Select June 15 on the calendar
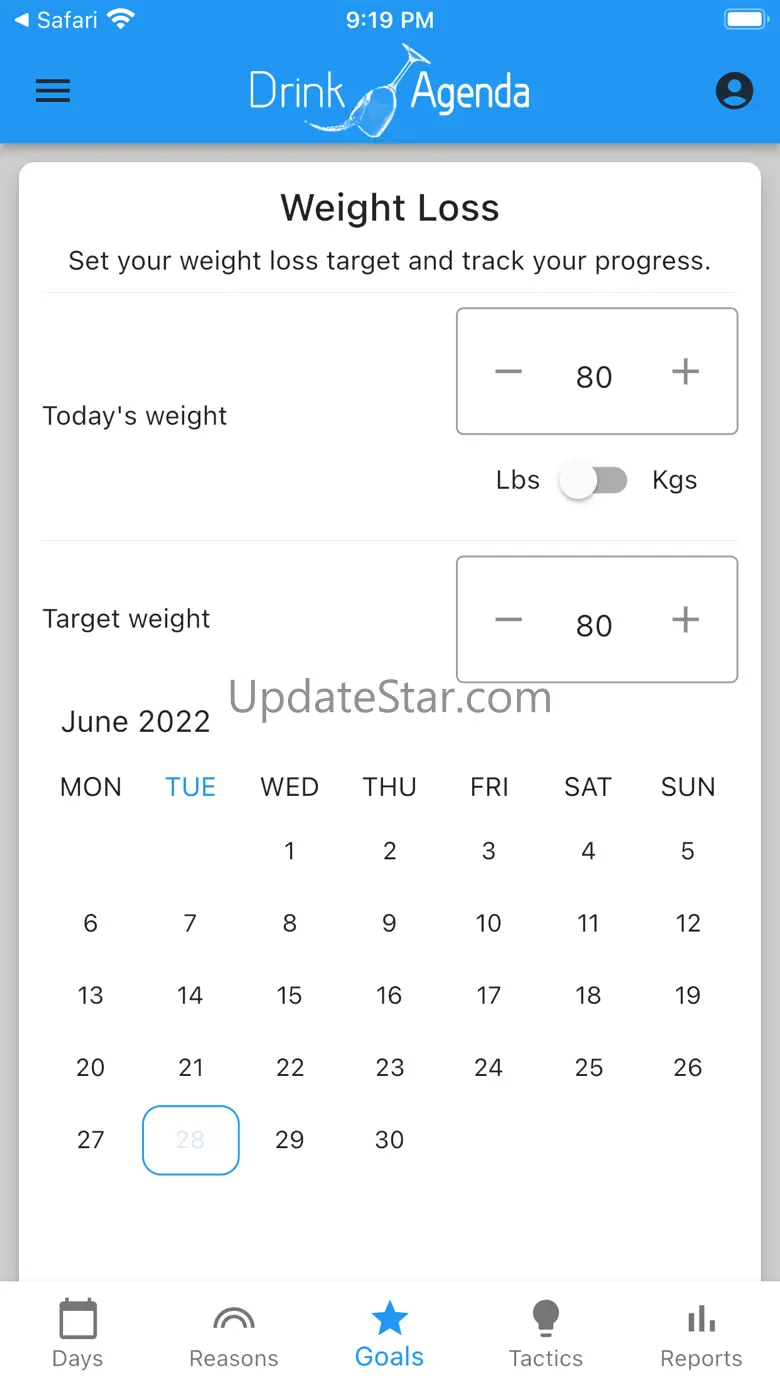This screenshot has width=780, height=1387. [290, 996]
